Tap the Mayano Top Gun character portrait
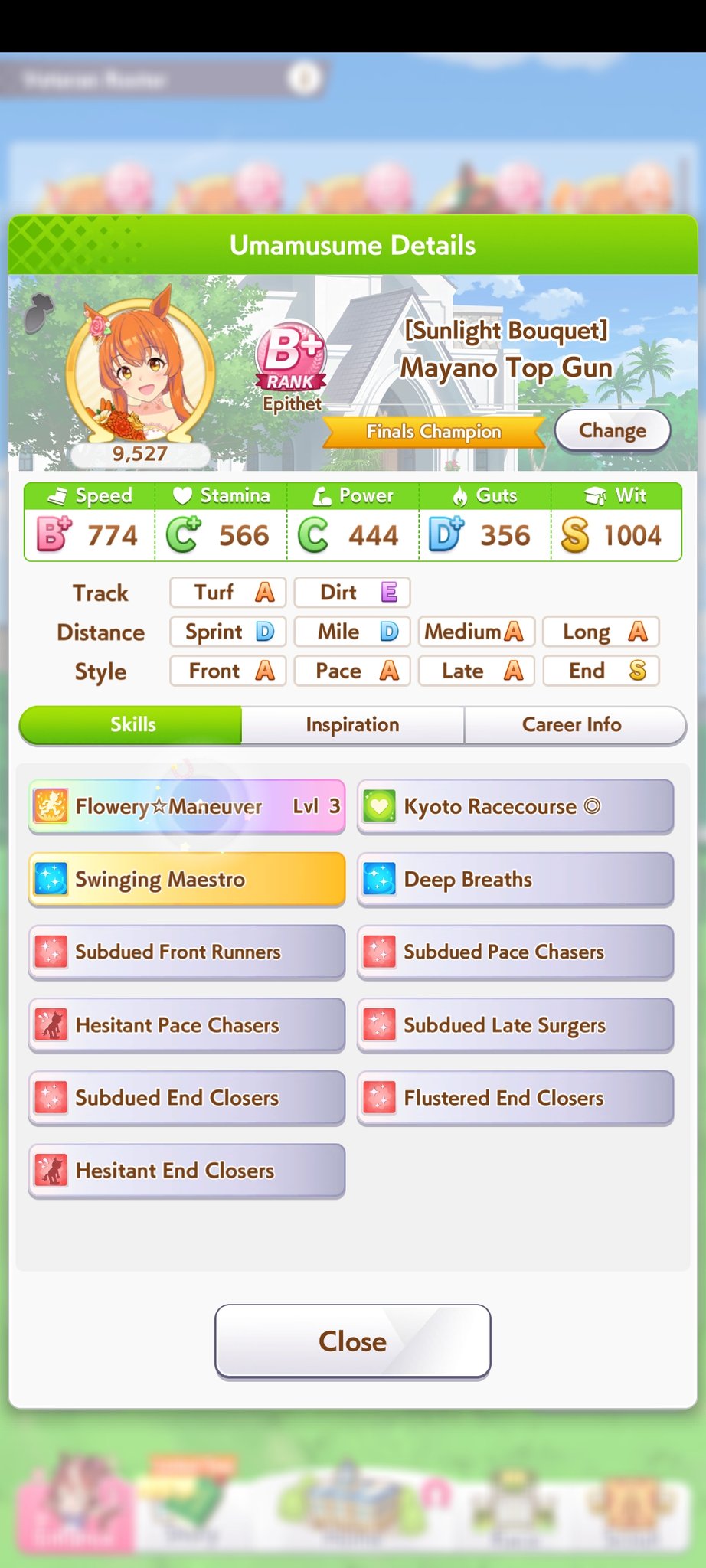The width and height of the screenshot is (706, 1568). point(139,371)
